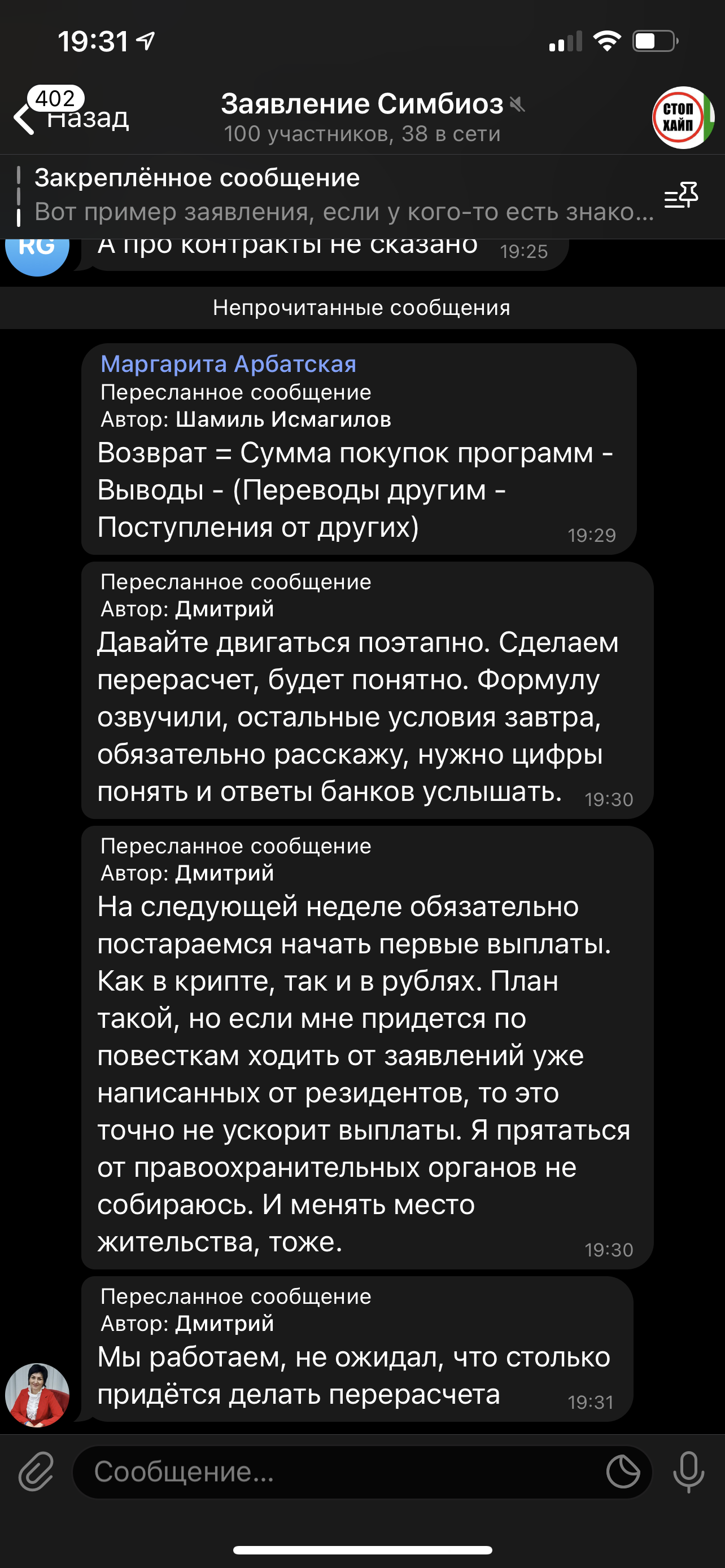Open Маргарита Арбатская's profile from her name
The image size is (725, 1568).
(228, 364)
